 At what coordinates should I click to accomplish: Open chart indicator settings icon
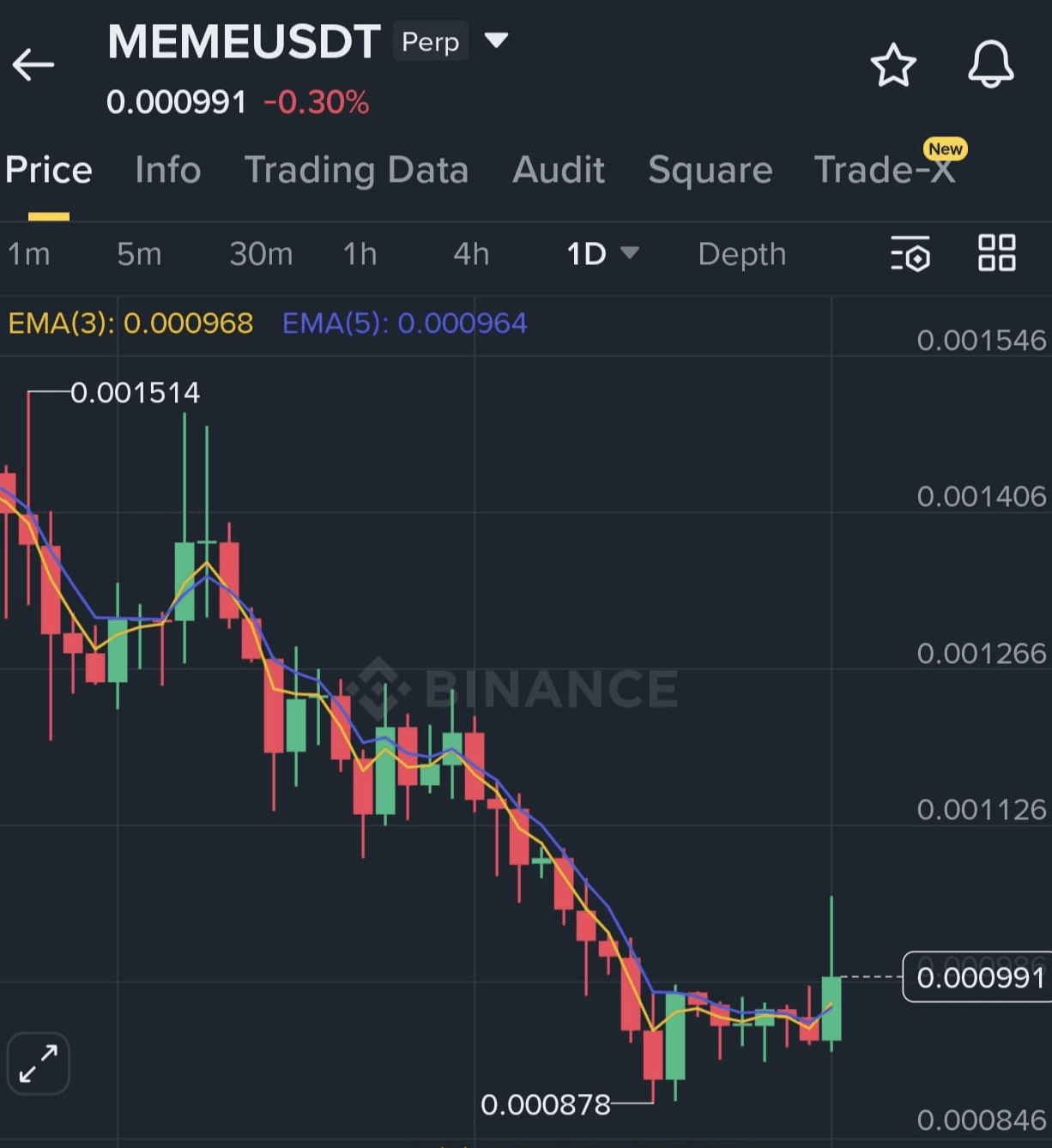coord(910,254)
